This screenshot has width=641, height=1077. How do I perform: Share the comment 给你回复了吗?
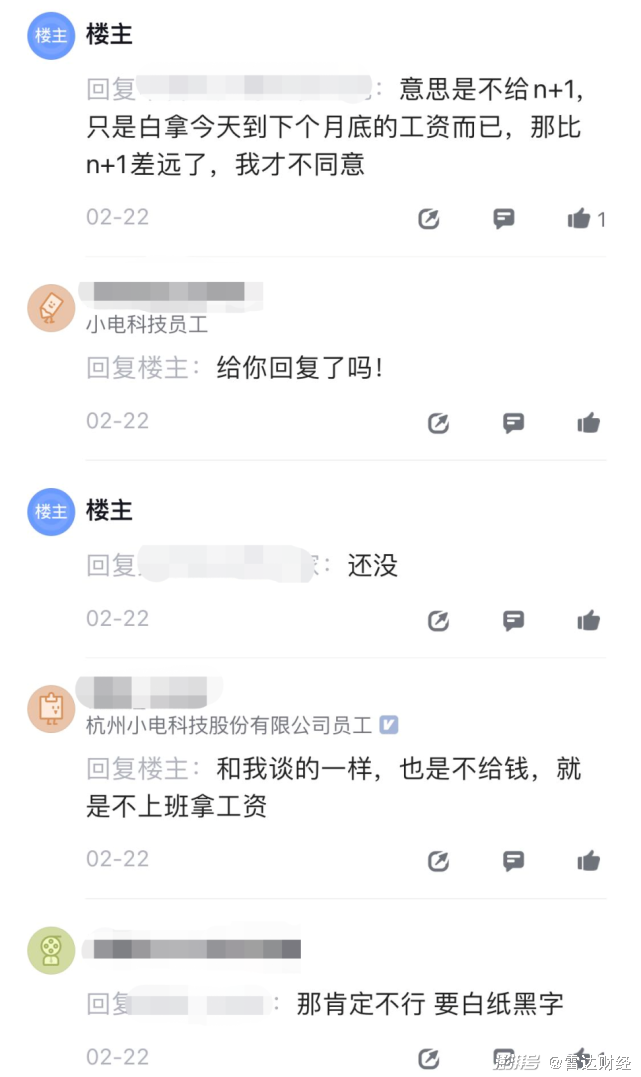(x=438, y=423)
